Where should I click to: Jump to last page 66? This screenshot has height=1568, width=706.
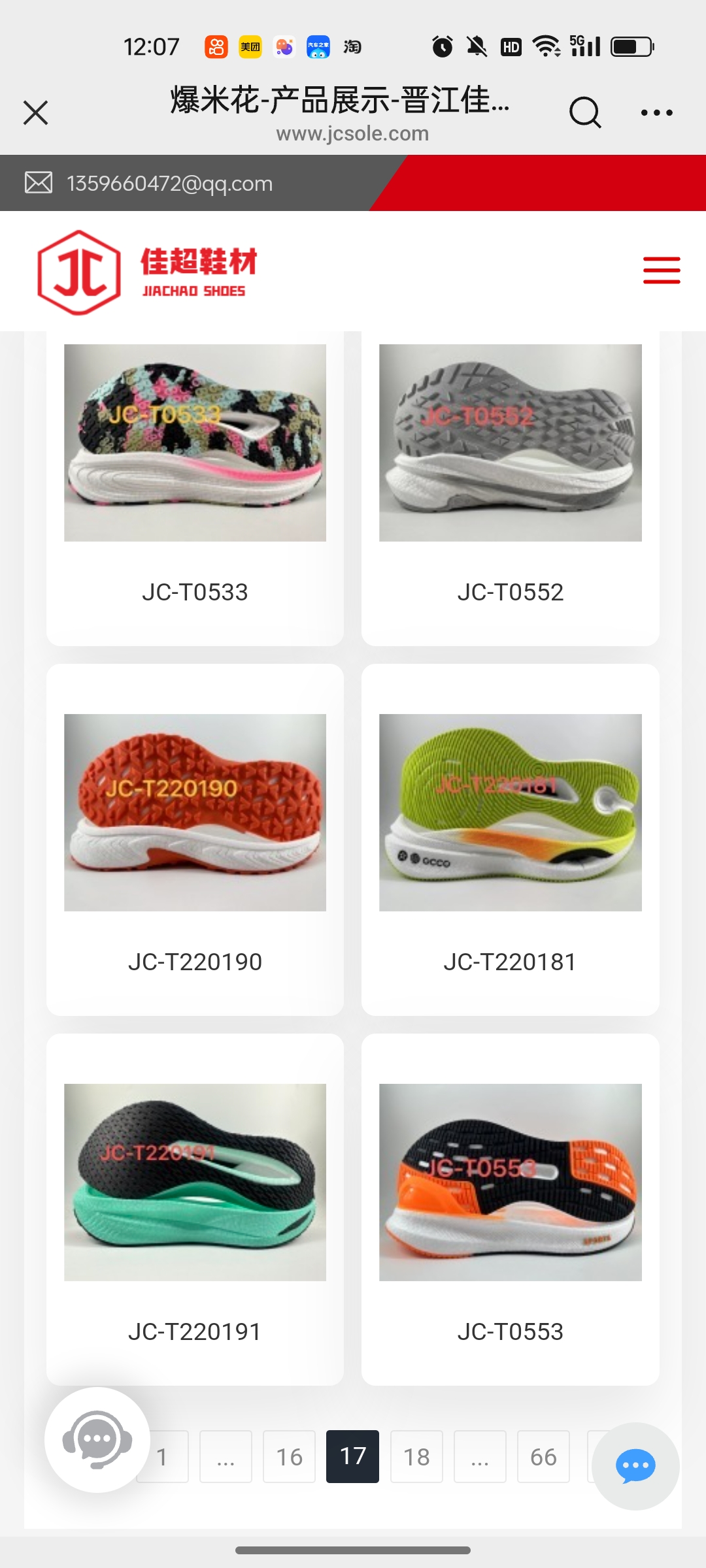click(543, 1456)
